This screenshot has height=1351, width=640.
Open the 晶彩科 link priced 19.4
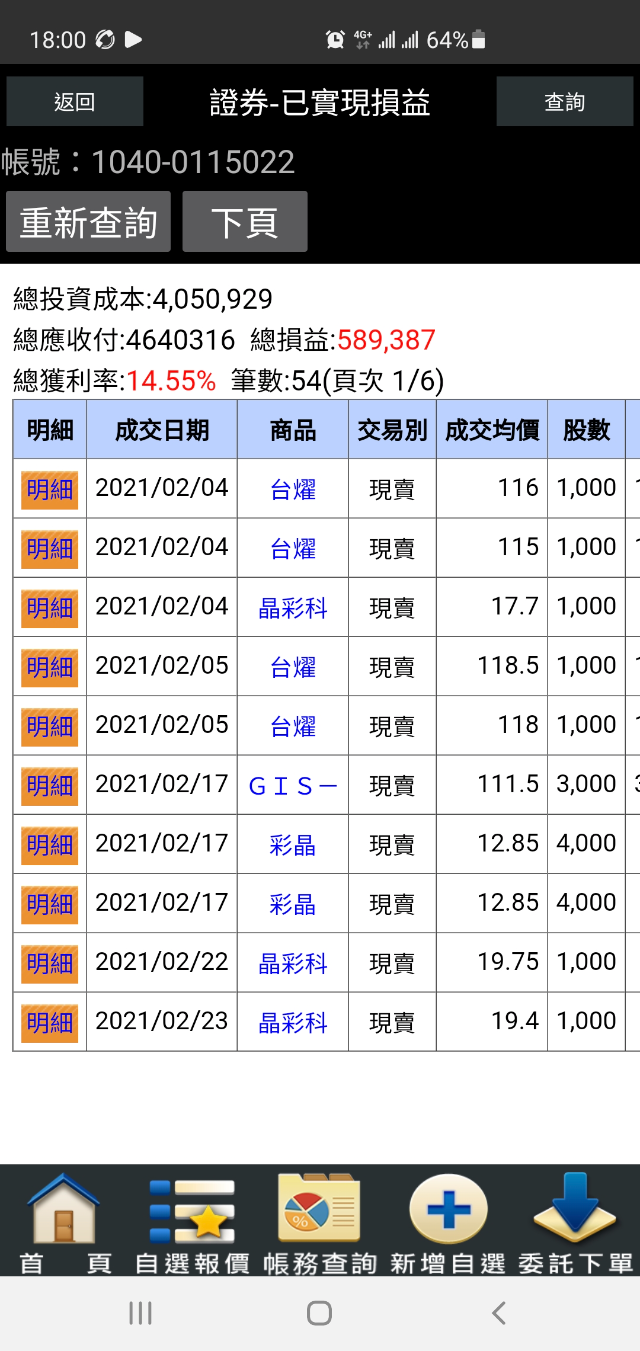[x=293, y=1022]
